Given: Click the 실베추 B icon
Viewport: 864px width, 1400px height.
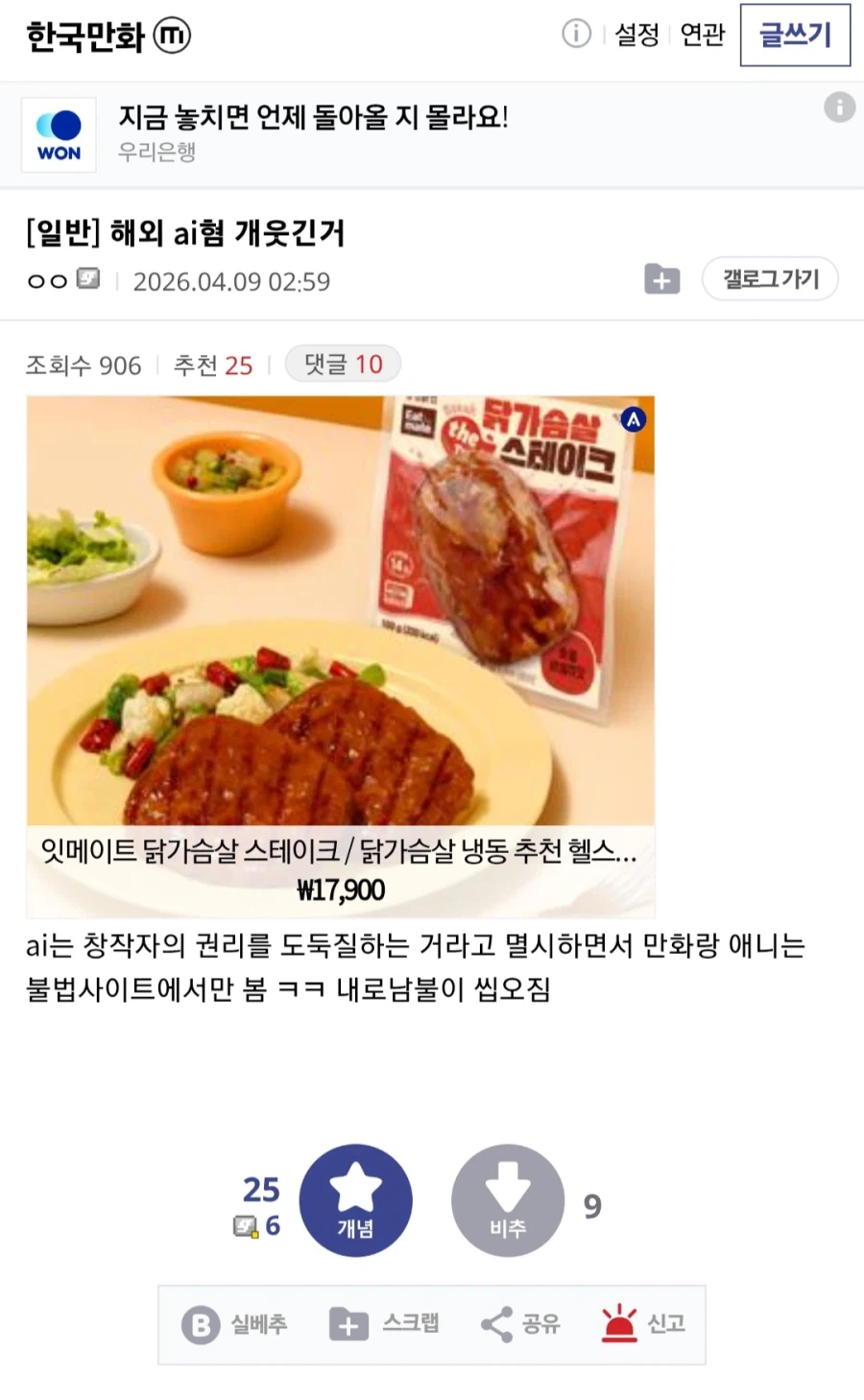Looking at the screenshot, I should (x=199, y=1323).
